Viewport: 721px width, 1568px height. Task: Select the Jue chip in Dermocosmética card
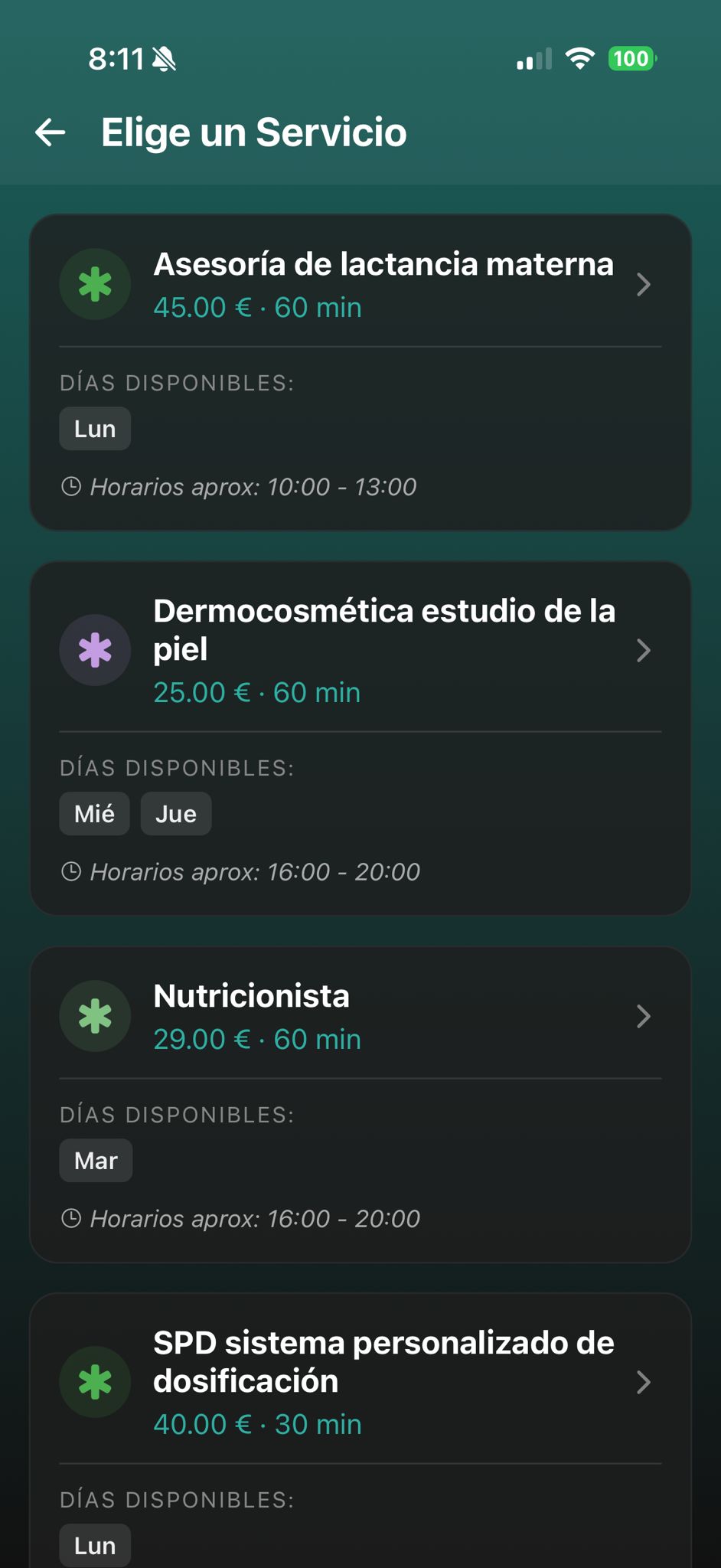point(175,813)
